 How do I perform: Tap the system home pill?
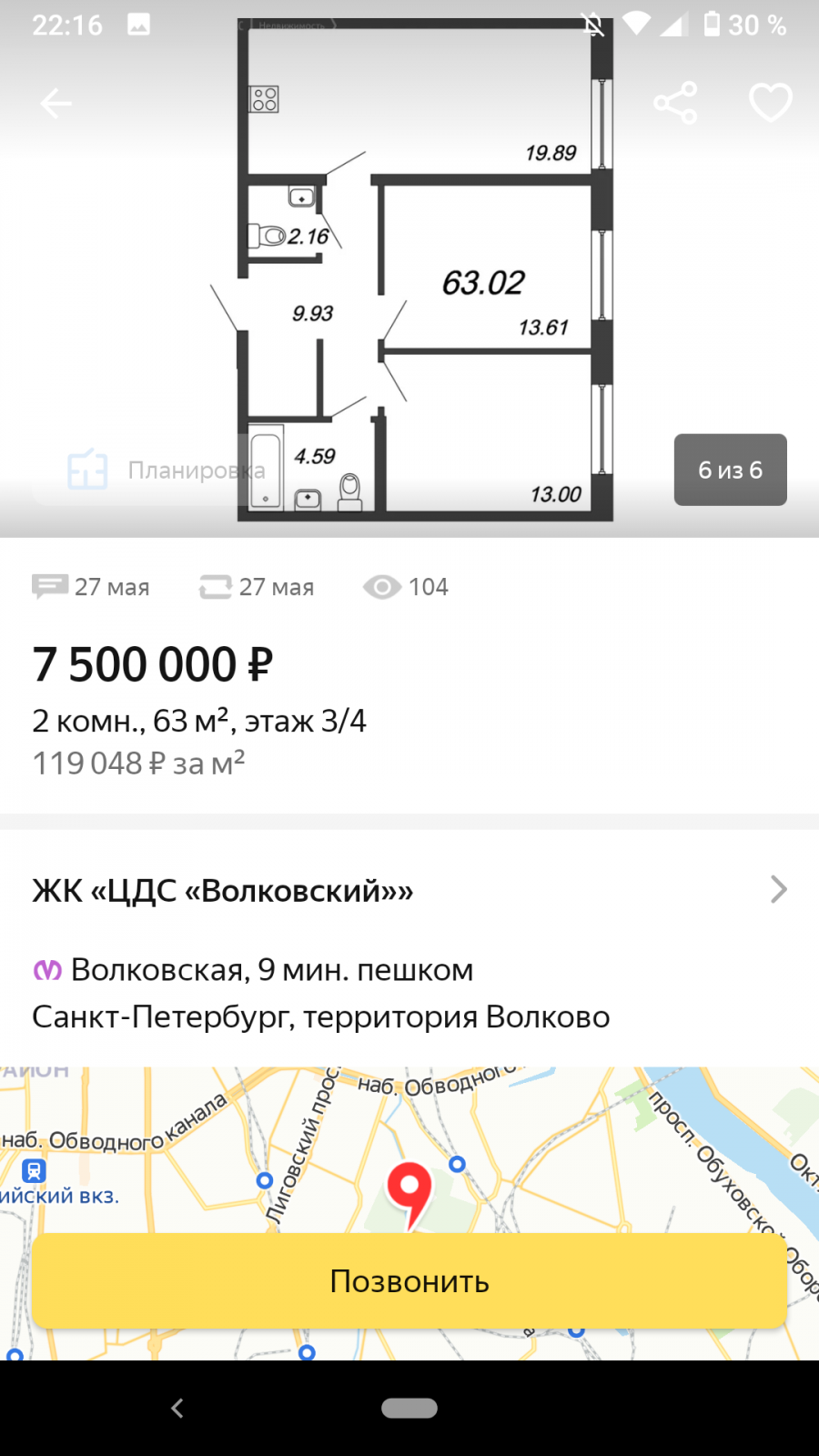[409, 1409]
